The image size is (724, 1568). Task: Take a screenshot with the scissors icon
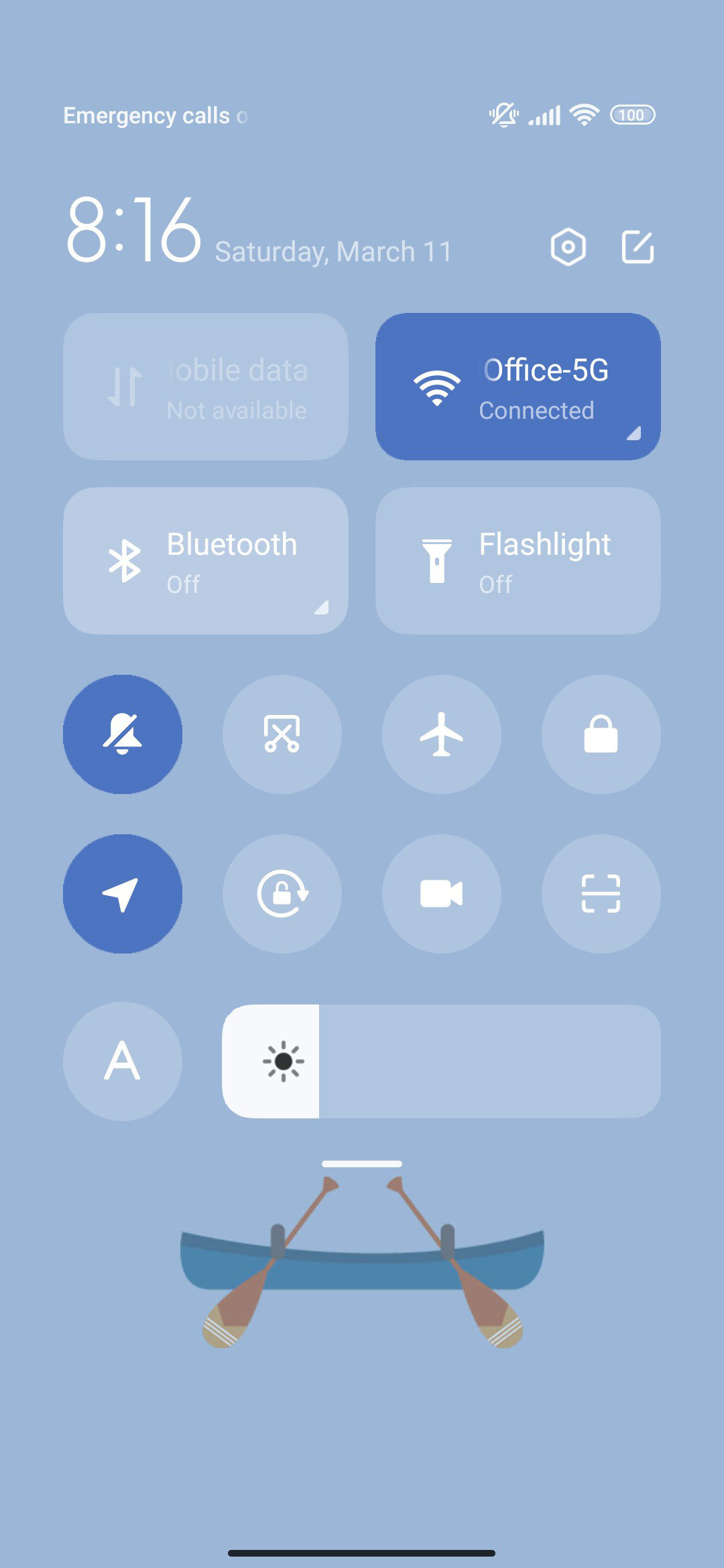pos(282,734)
